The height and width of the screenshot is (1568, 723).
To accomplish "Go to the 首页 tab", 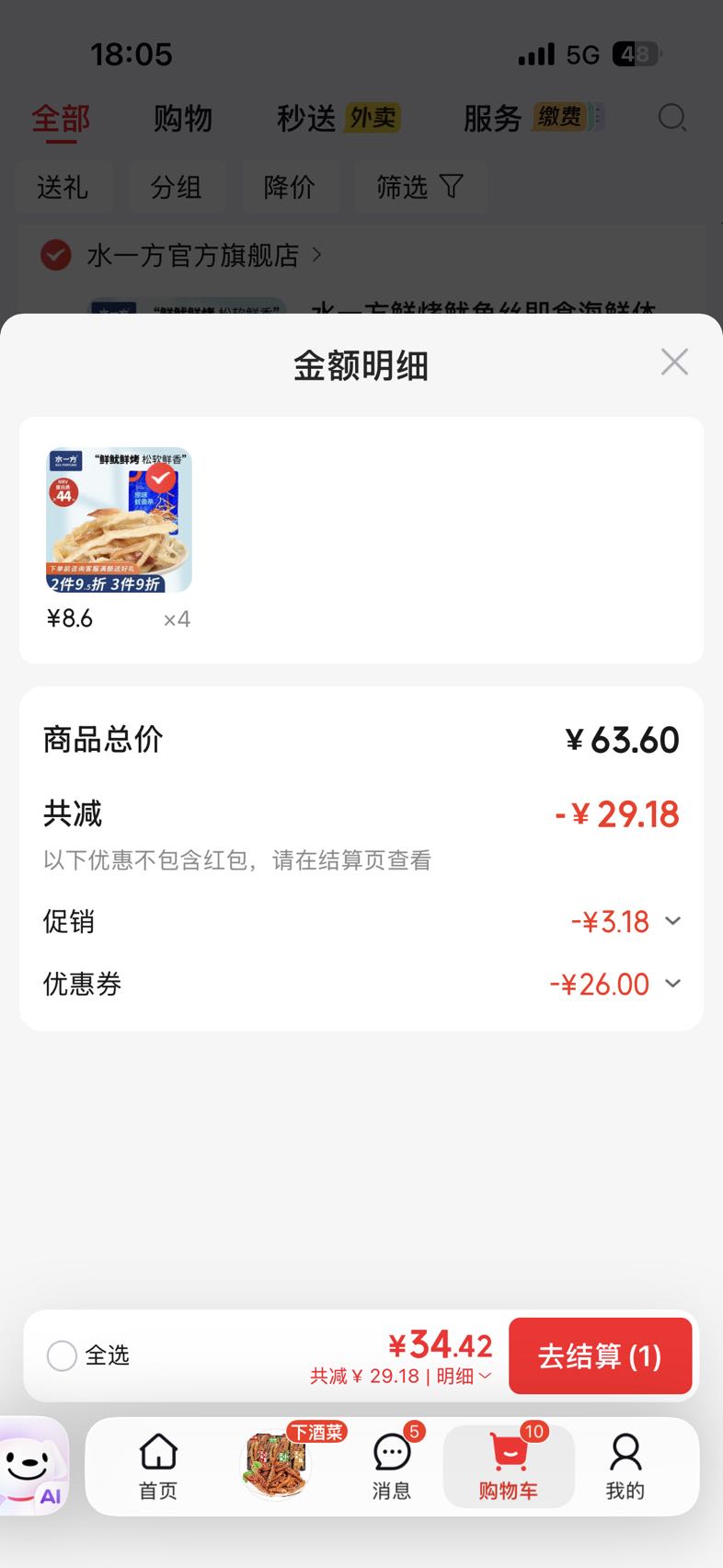I will tap(158, 1467).
